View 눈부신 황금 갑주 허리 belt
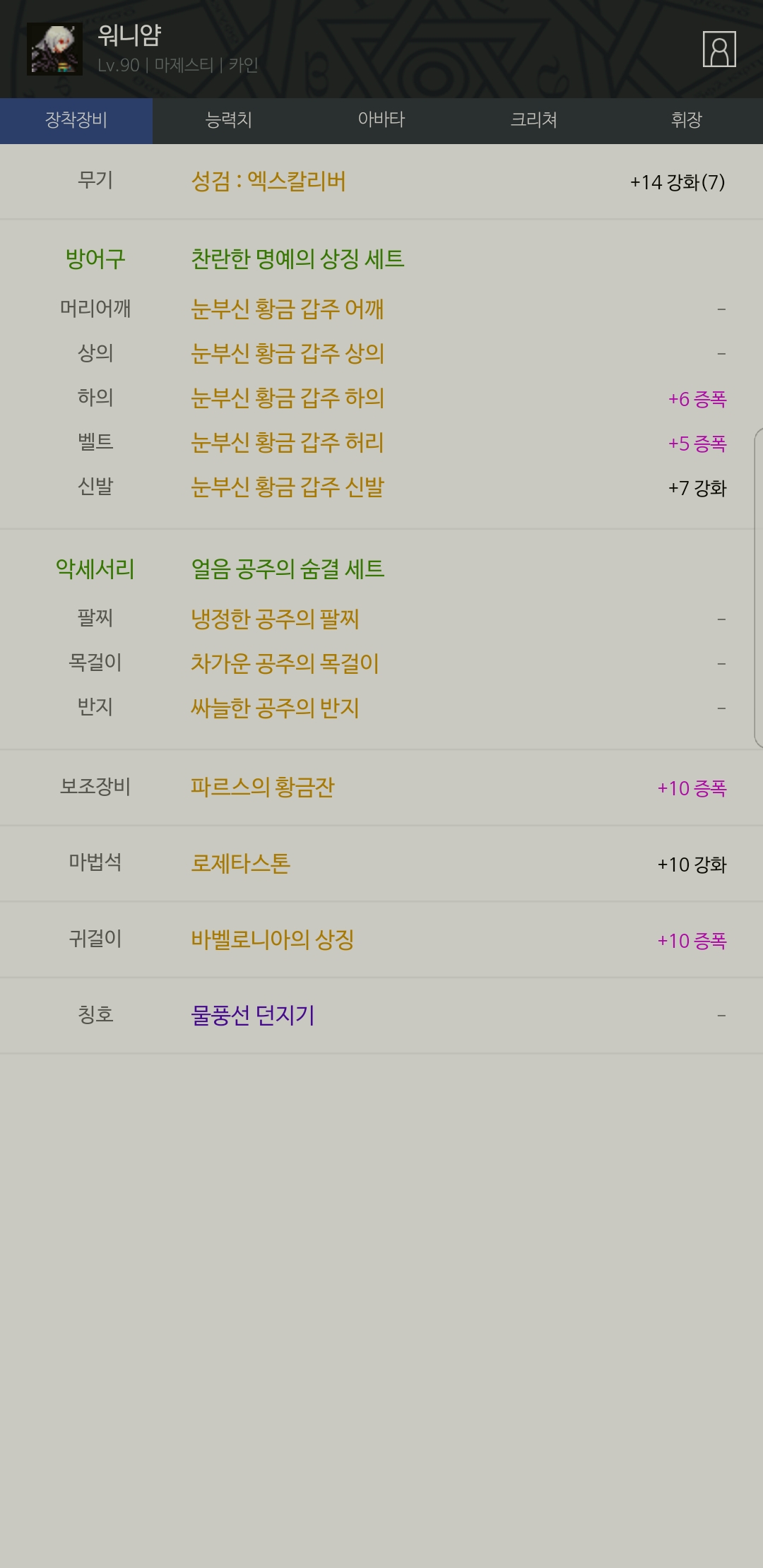Screen dimensions: 763x1568 (287, 442)
